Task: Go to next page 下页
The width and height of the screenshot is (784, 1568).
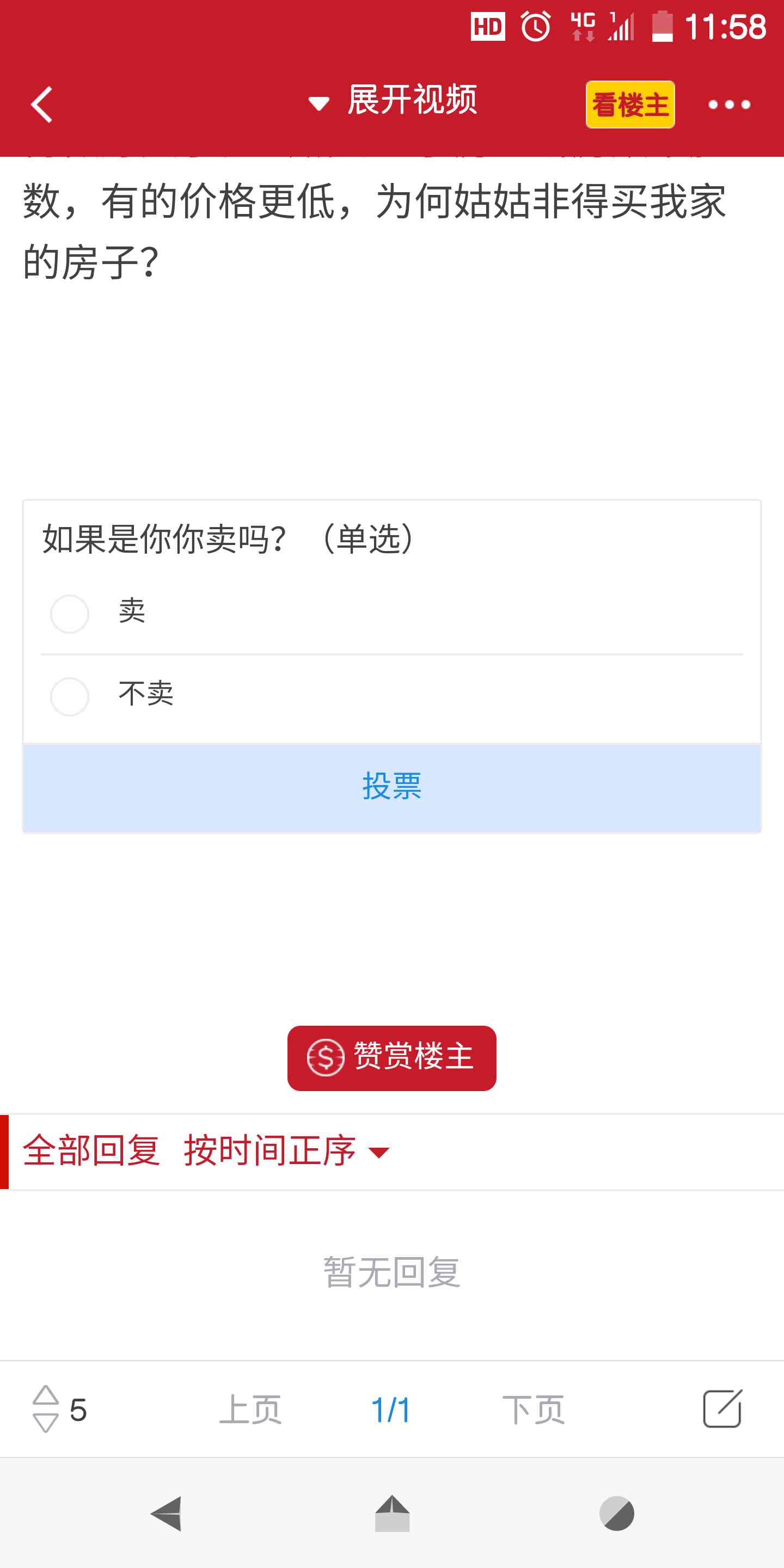Action: pos(533,1410)
